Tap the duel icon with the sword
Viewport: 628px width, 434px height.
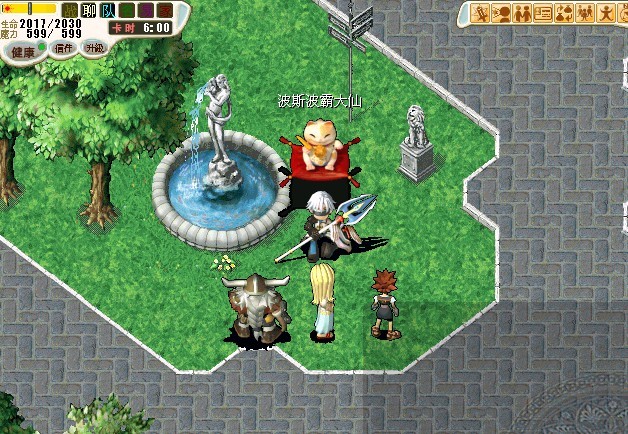480,13
